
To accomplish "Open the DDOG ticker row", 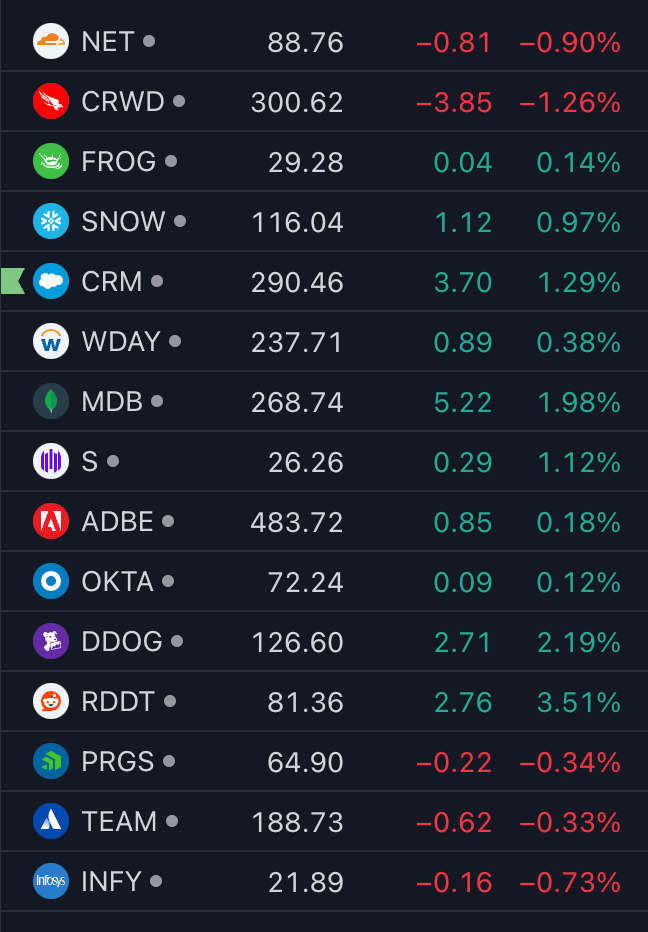I will pos(122,642).
